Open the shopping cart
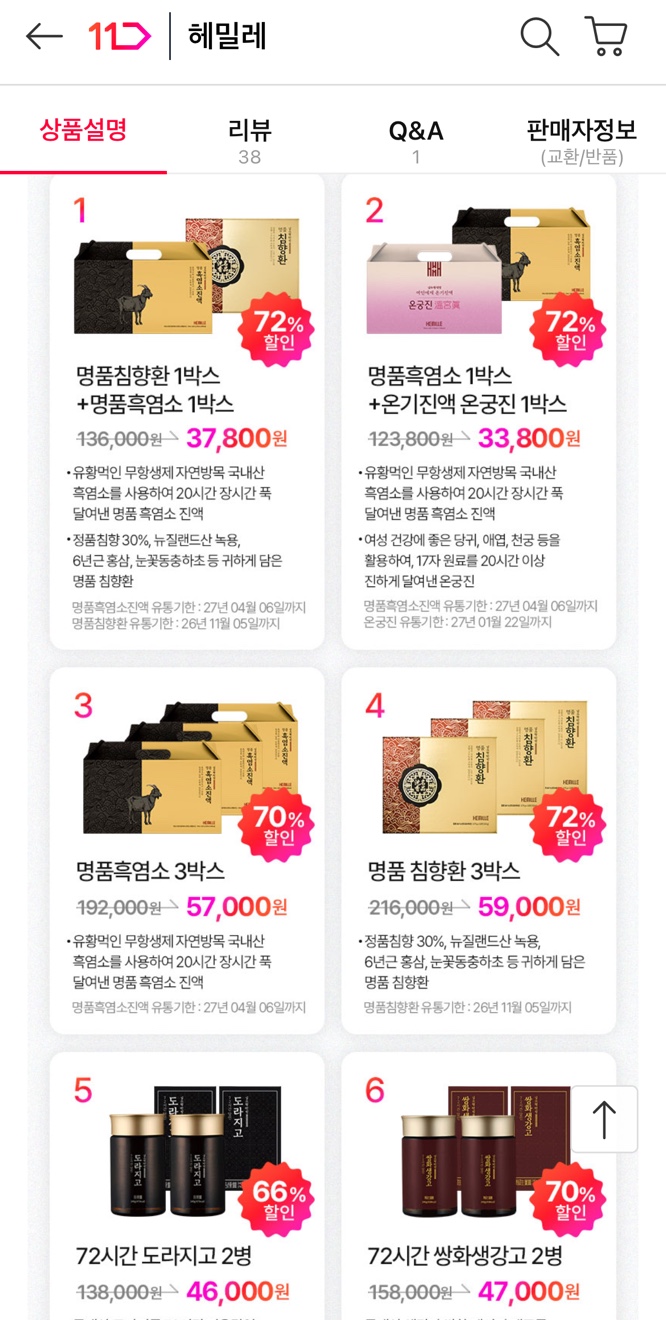 [x=606, y=37]
